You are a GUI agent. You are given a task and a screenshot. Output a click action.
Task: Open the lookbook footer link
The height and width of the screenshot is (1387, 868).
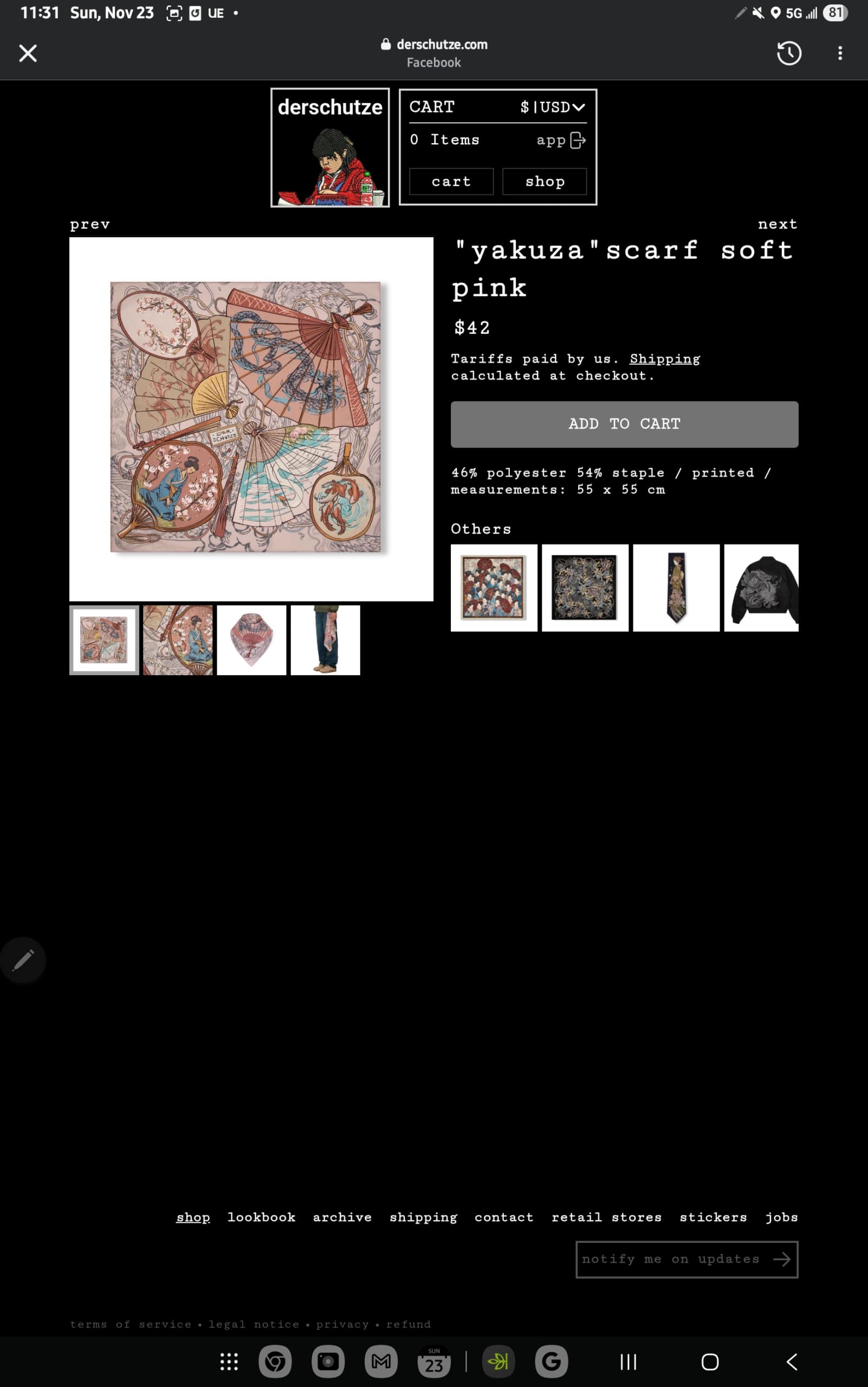261,1217
